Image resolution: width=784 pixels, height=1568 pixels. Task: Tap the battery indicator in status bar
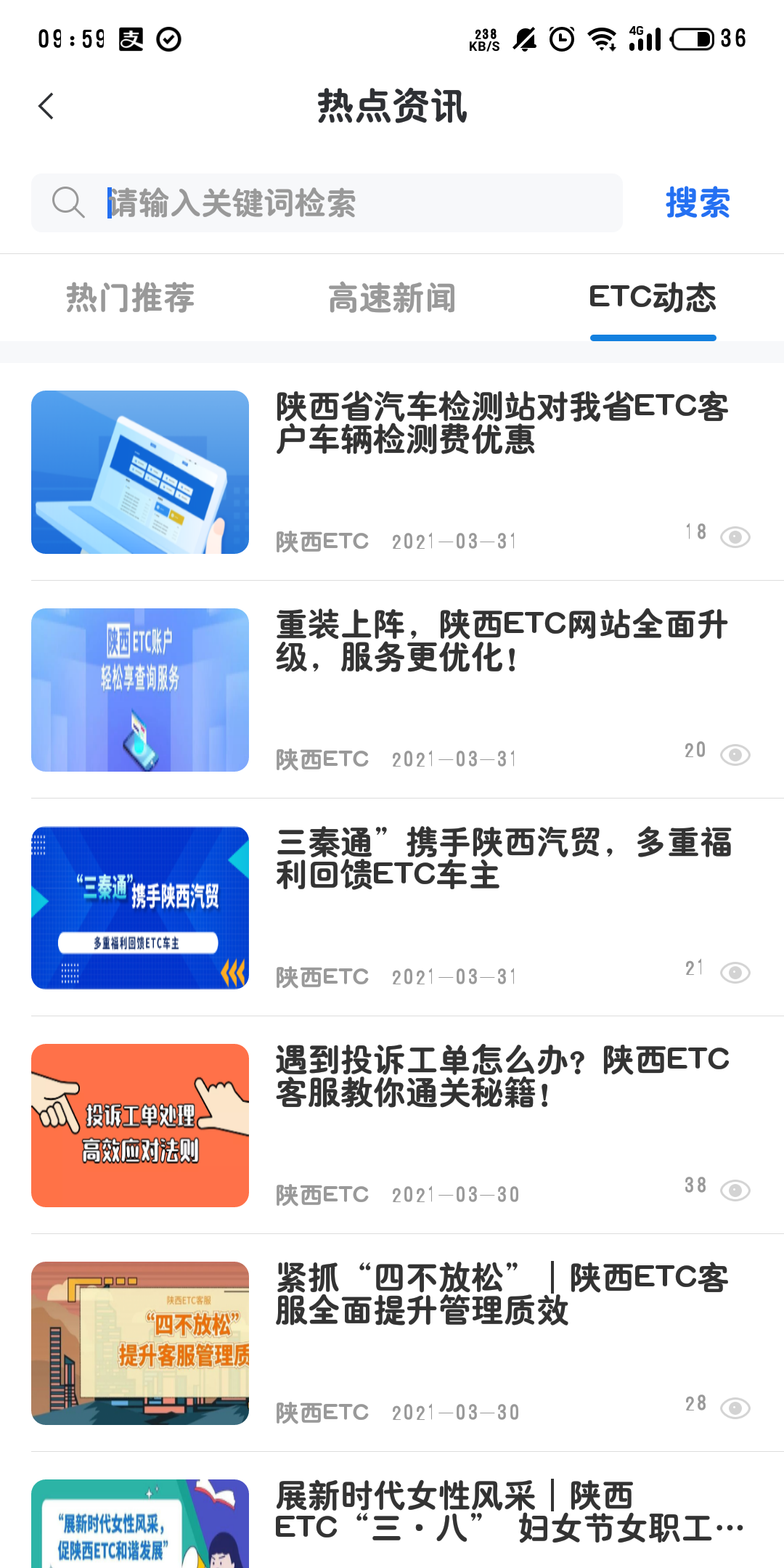point(691,38)
